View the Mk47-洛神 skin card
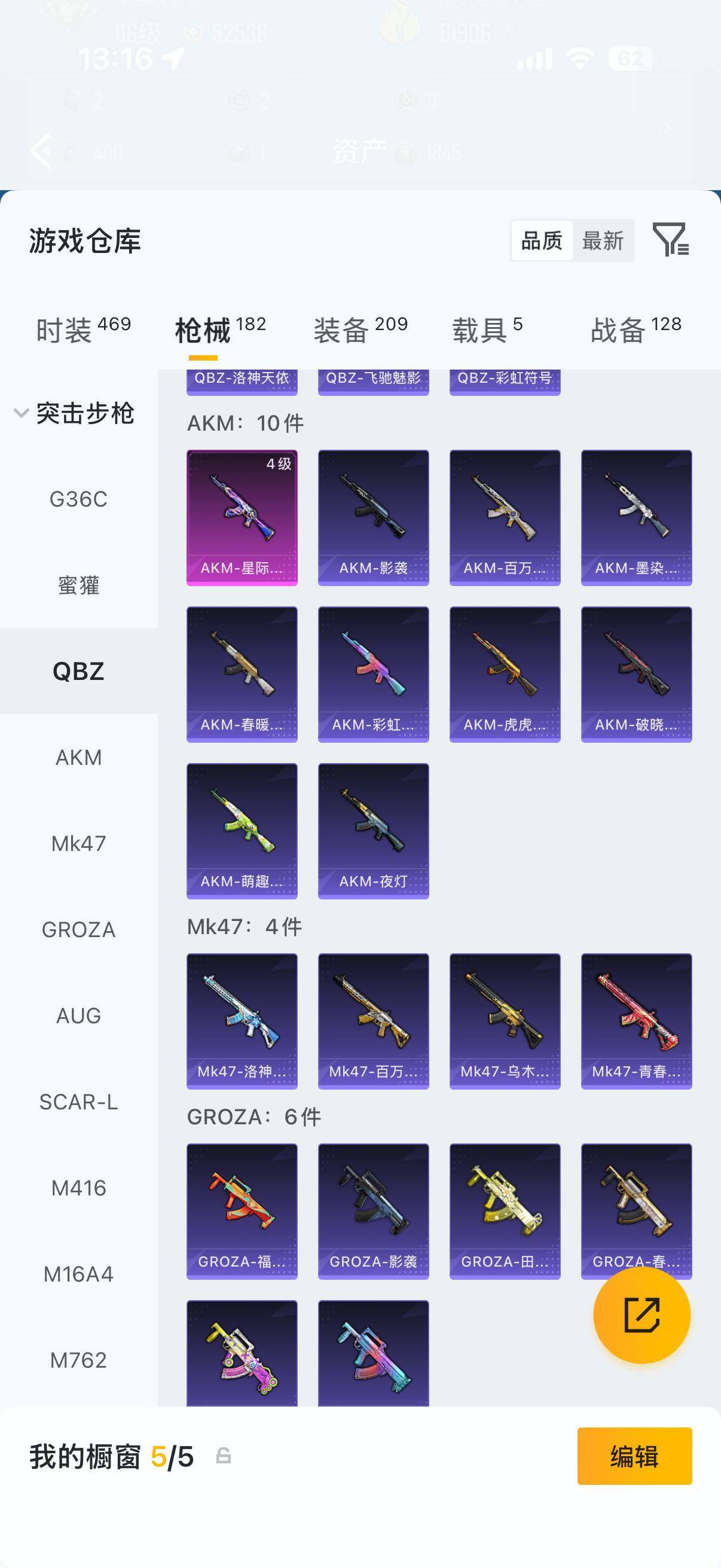Screen dimensions: 721x1568 (x=242, y=1021)
